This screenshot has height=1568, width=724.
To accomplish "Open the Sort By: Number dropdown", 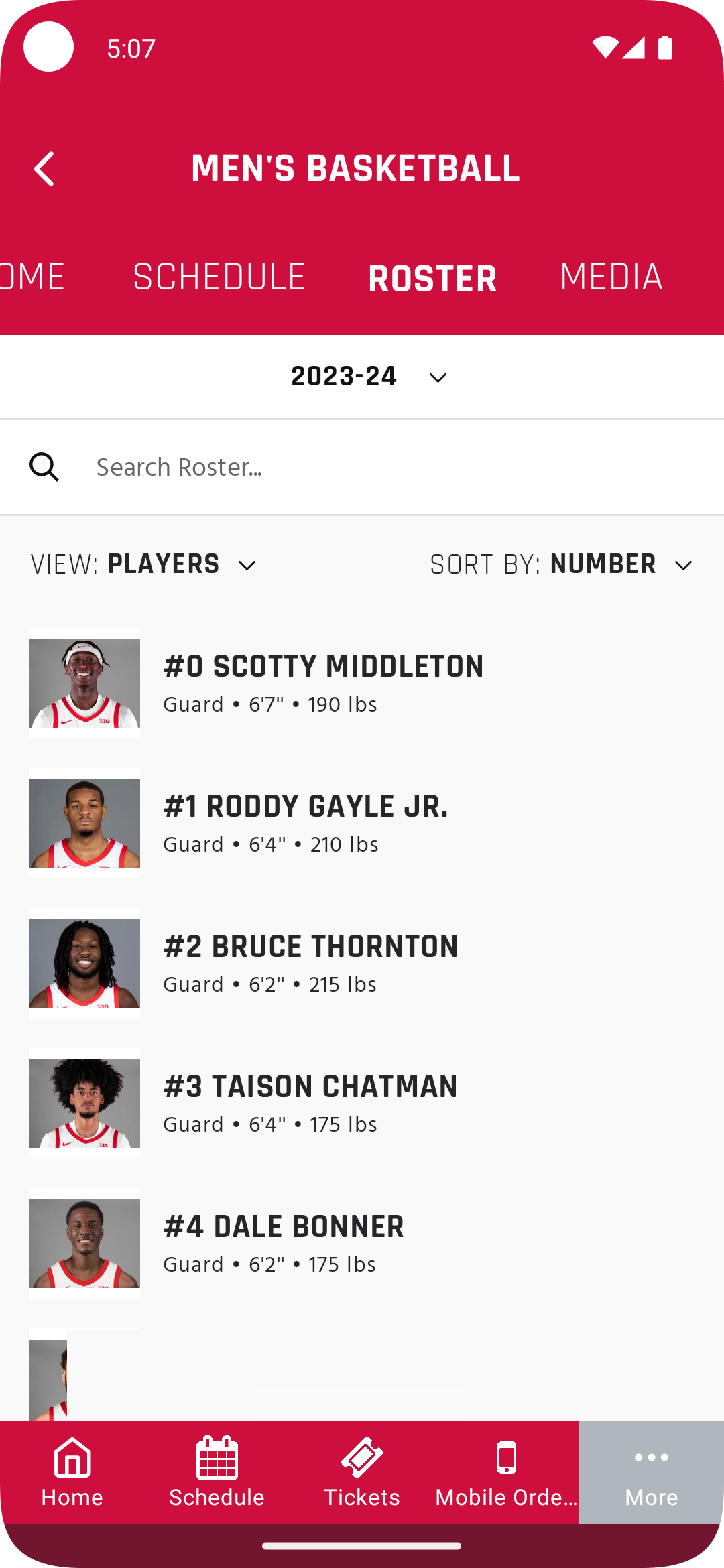I will tap(561, 564).
